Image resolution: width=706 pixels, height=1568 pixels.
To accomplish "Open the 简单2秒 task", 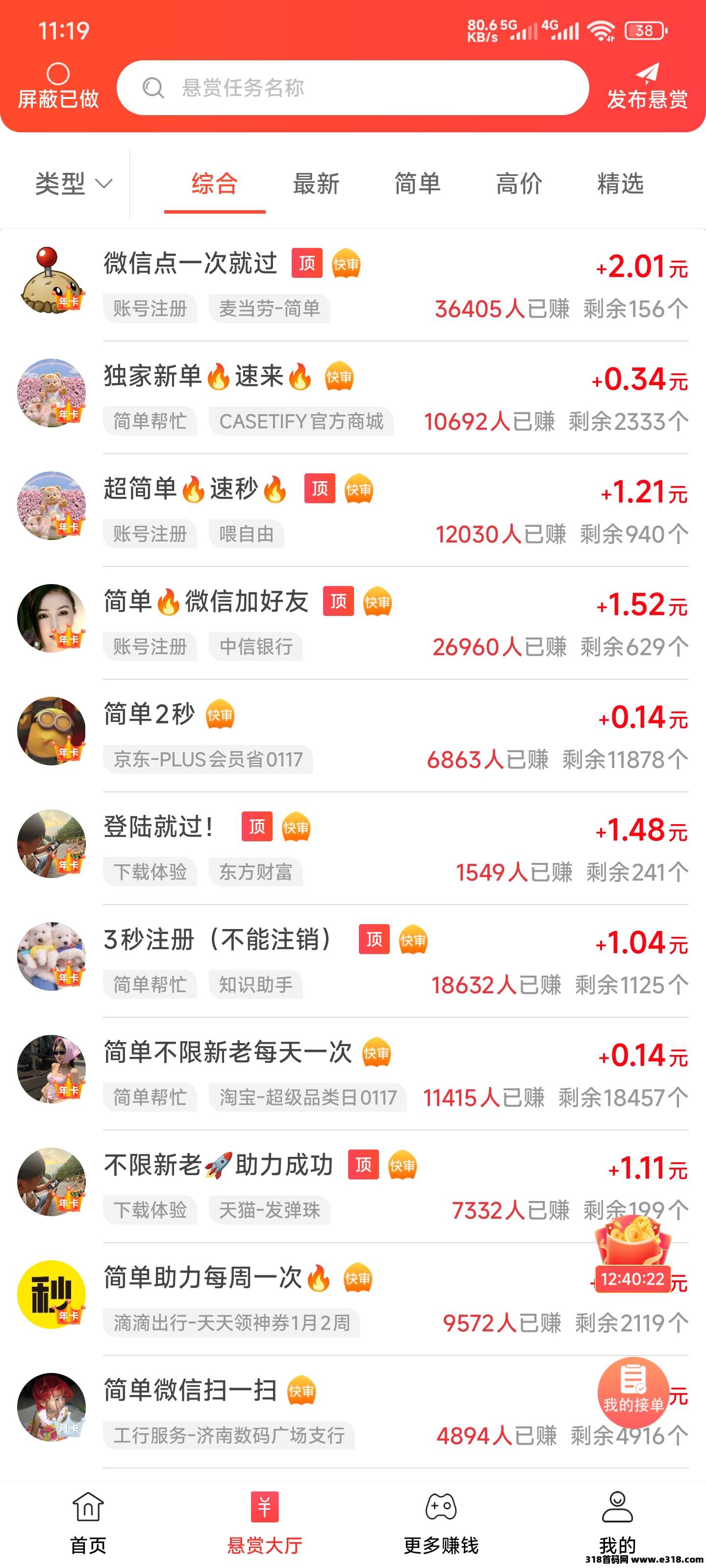I will [149, 714].
